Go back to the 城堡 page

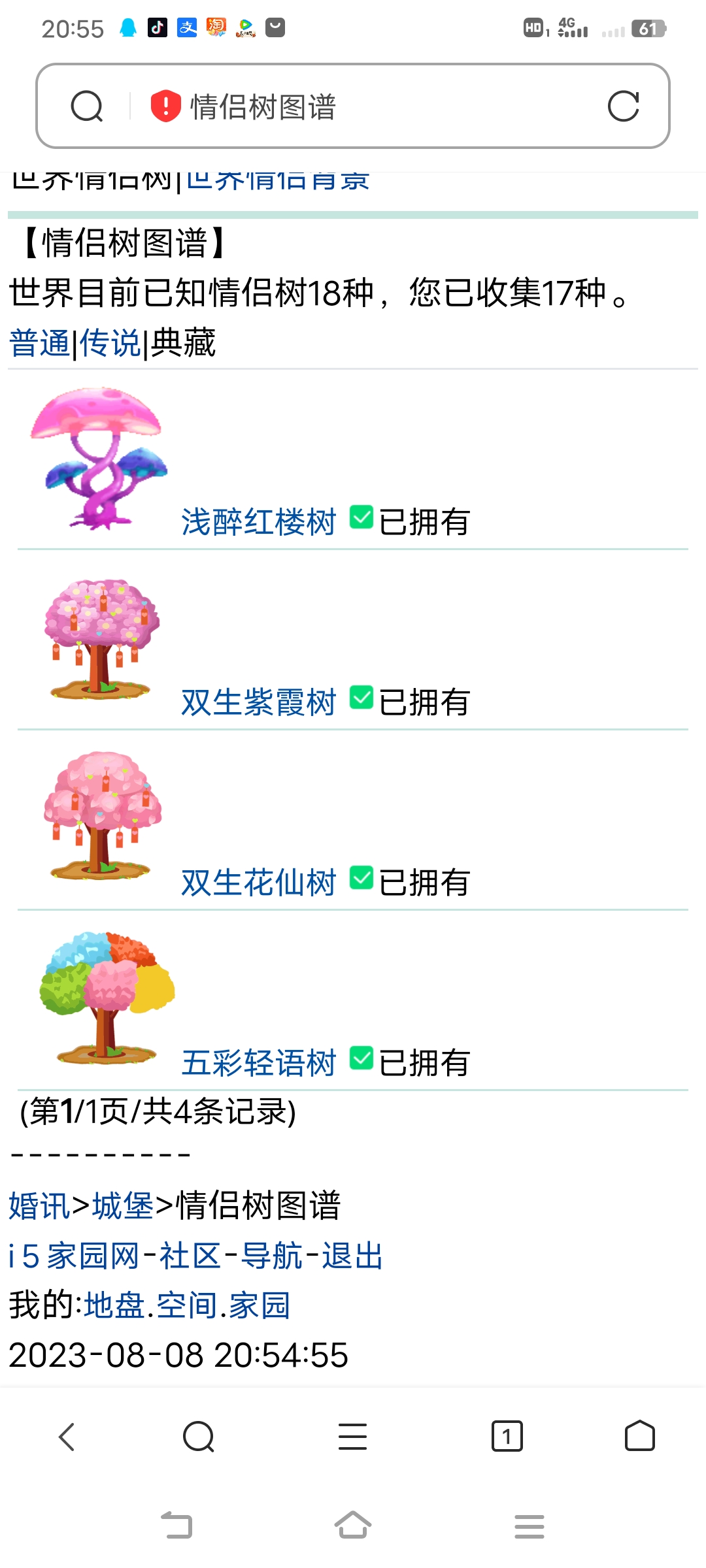[123, 1206]
